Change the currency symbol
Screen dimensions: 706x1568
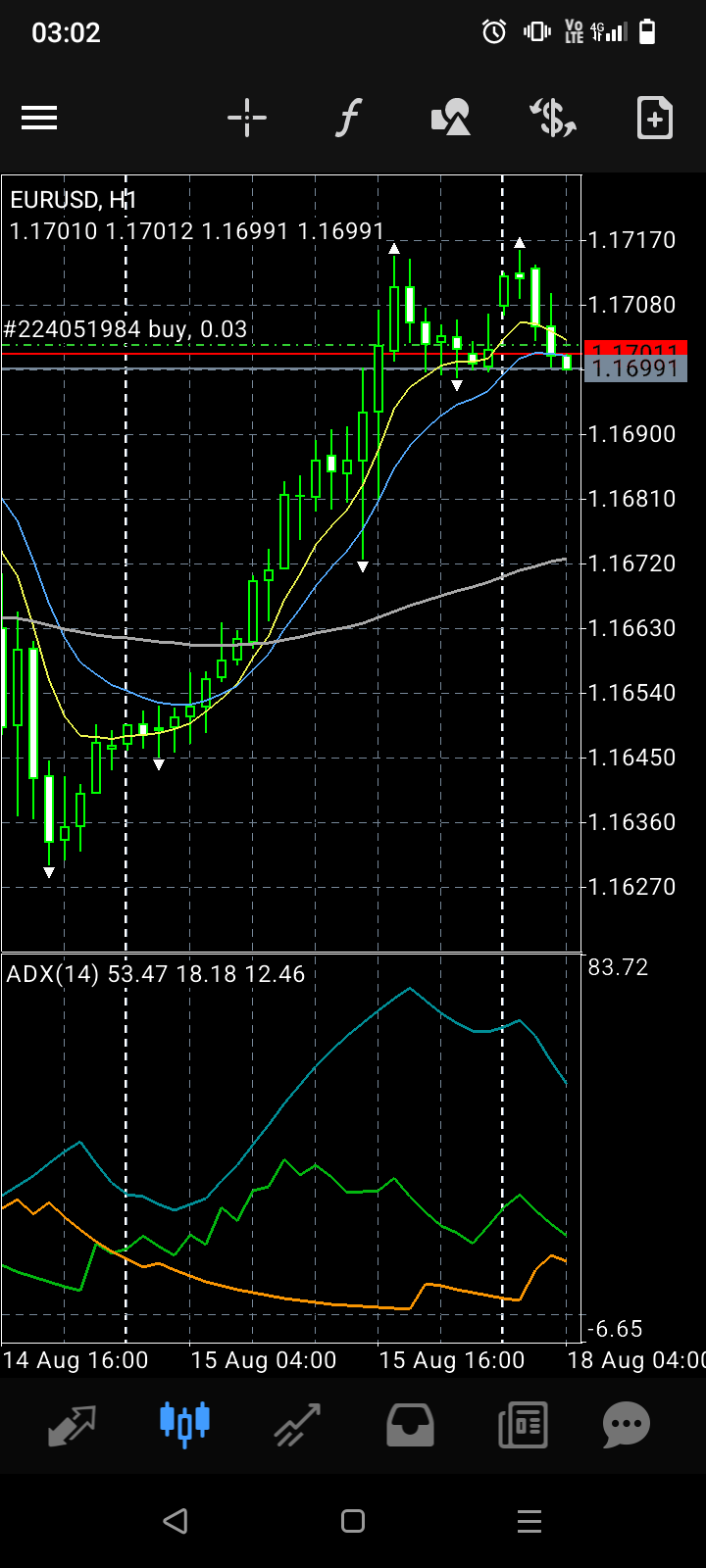[x=553, y=119]
